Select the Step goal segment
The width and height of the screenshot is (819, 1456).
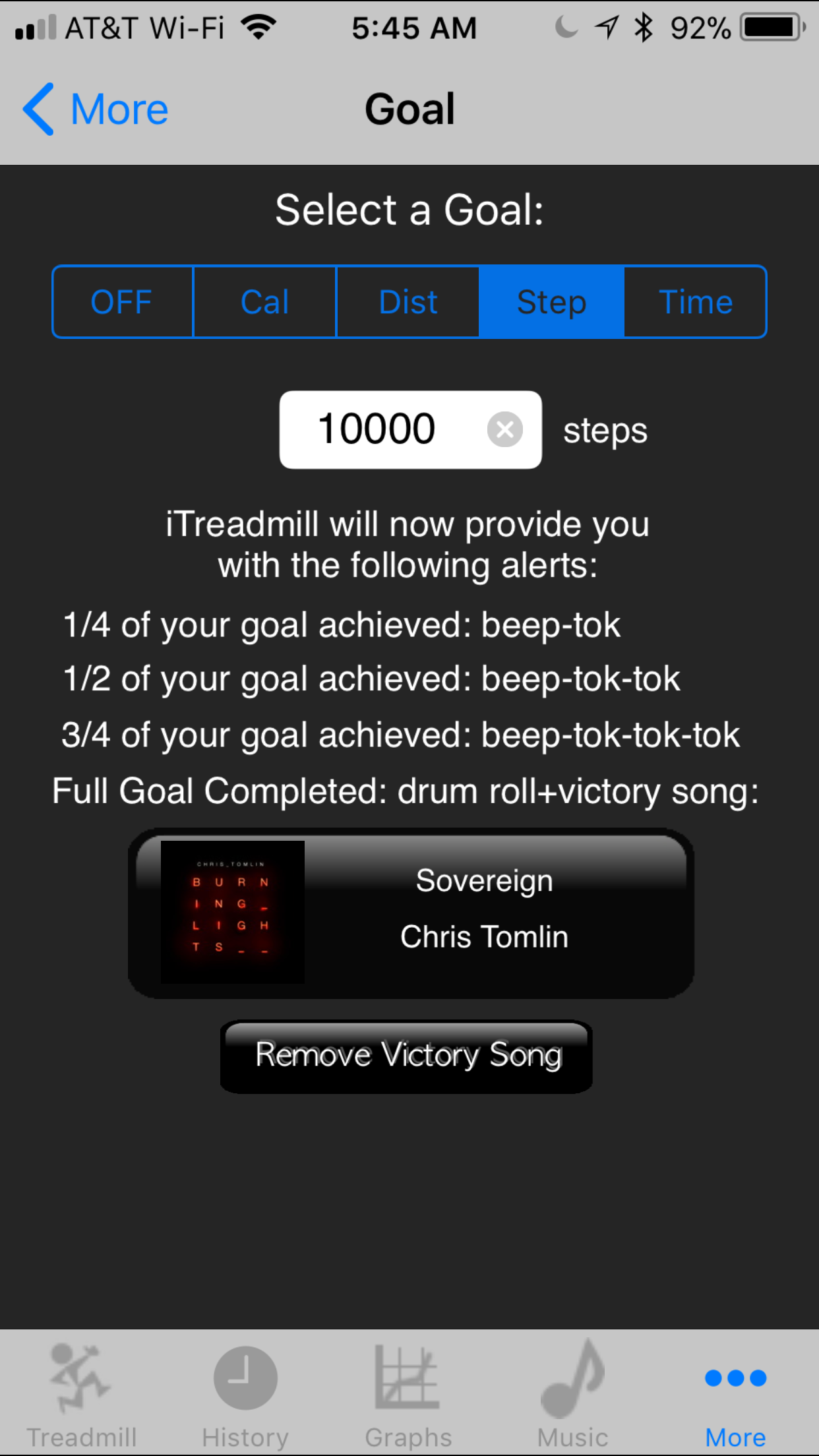coord(551,302)
